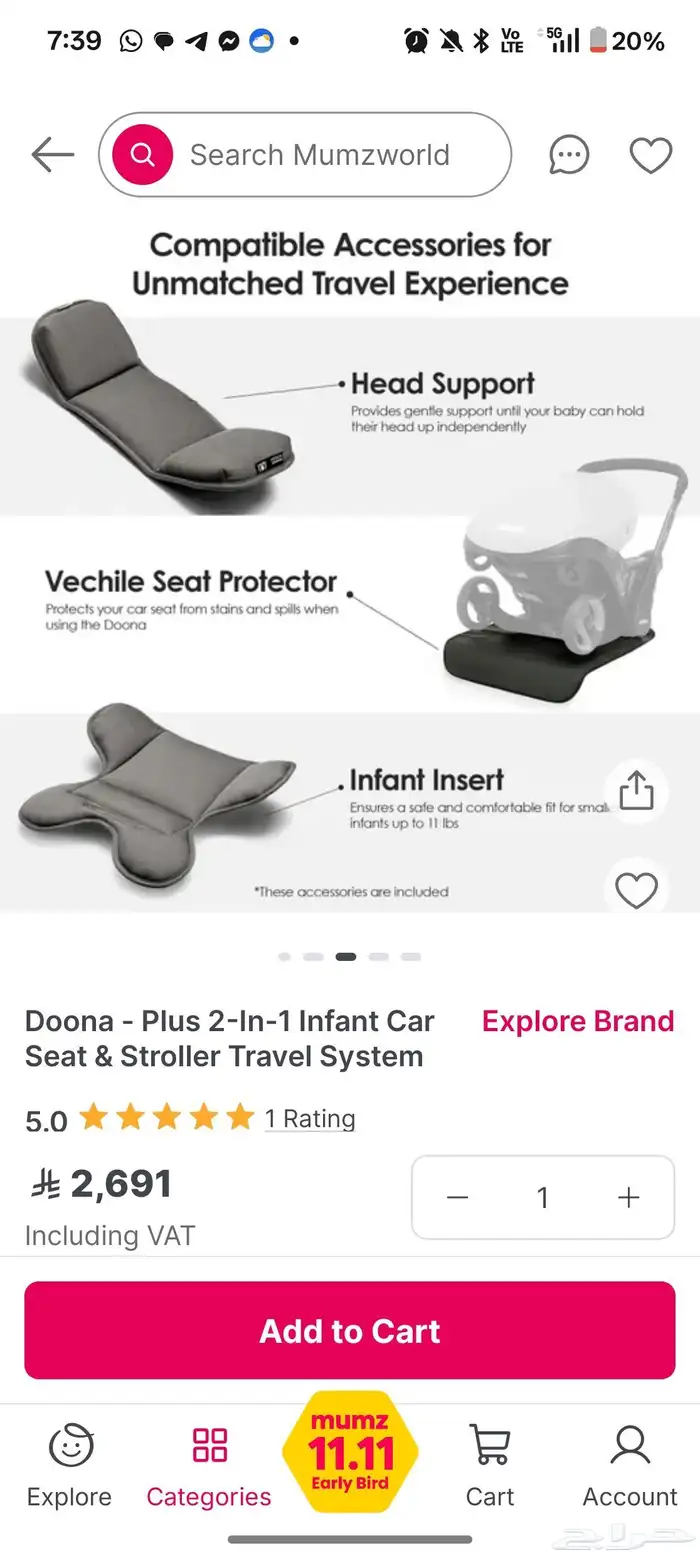This screenshot has width=700, height=1558.
Task: Open the mumz 11.11 Early Bird deals
Action: (x=350, y=1455)
